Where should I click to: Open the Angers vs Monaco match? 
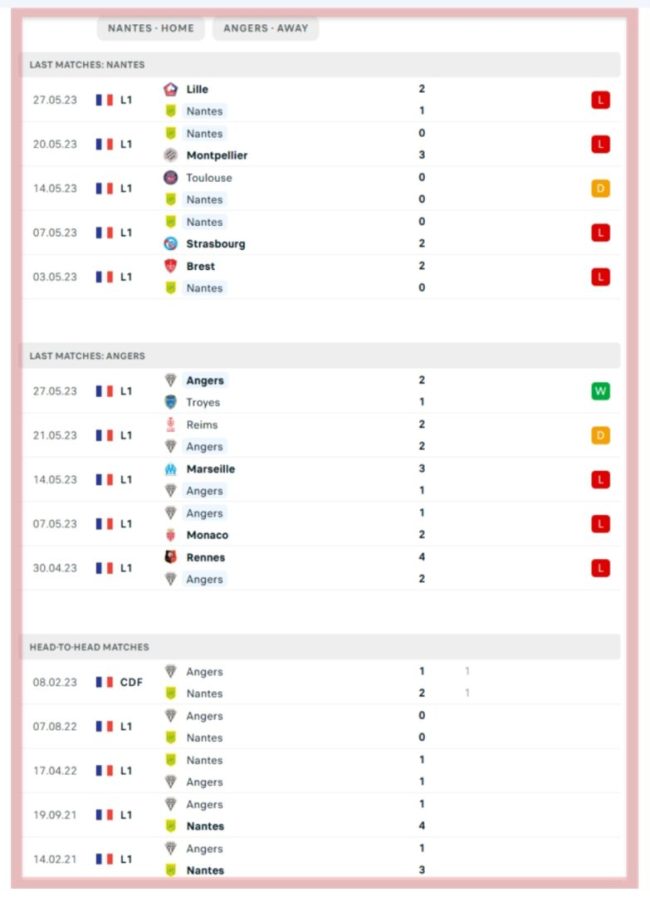point(320,523)
